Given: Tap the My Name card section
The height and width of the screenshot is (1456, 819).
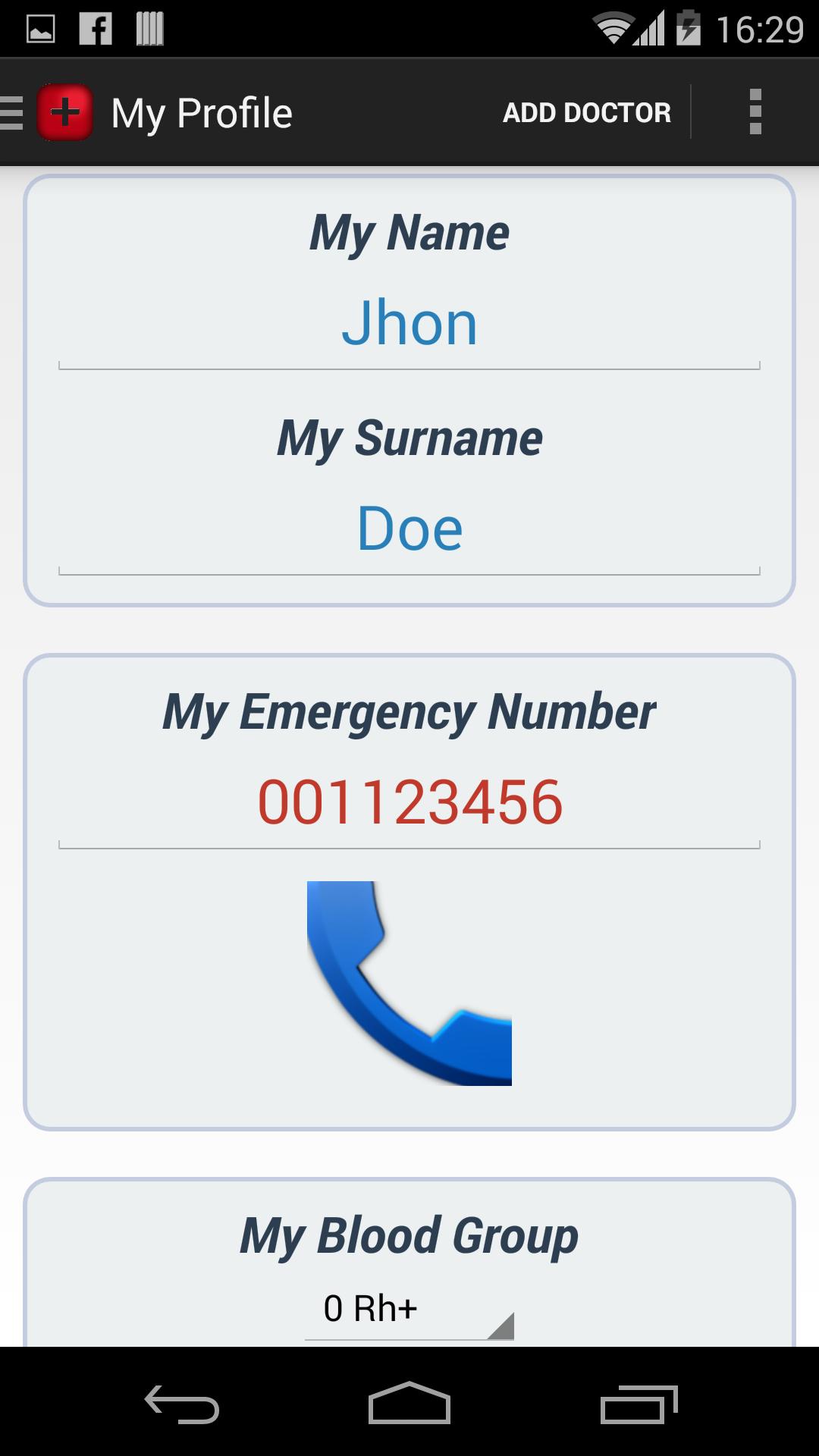Looking at the screenshot, I should click(x=409, y=233).
